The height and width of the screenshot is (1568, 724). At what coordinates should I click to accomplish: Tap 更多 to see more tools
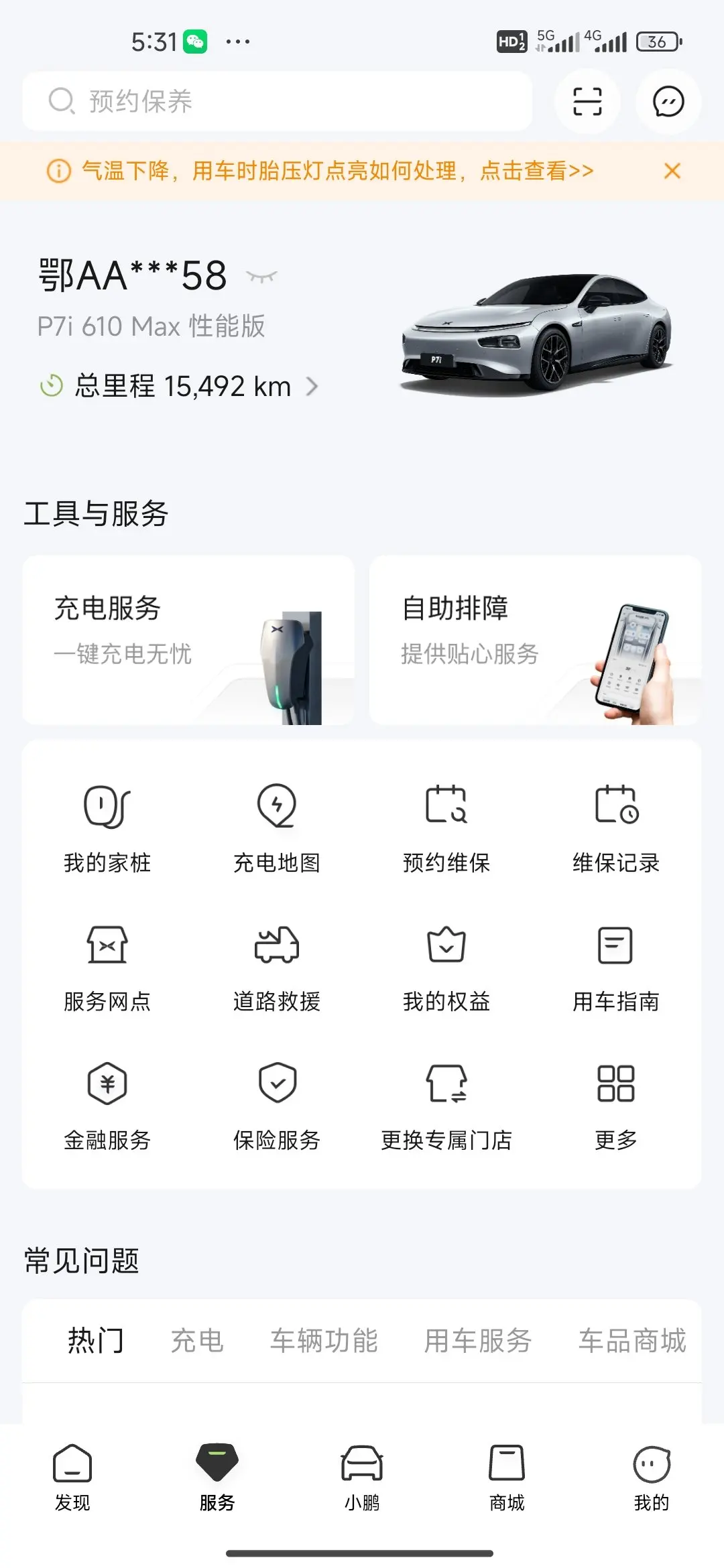[x=616, y=1107]
